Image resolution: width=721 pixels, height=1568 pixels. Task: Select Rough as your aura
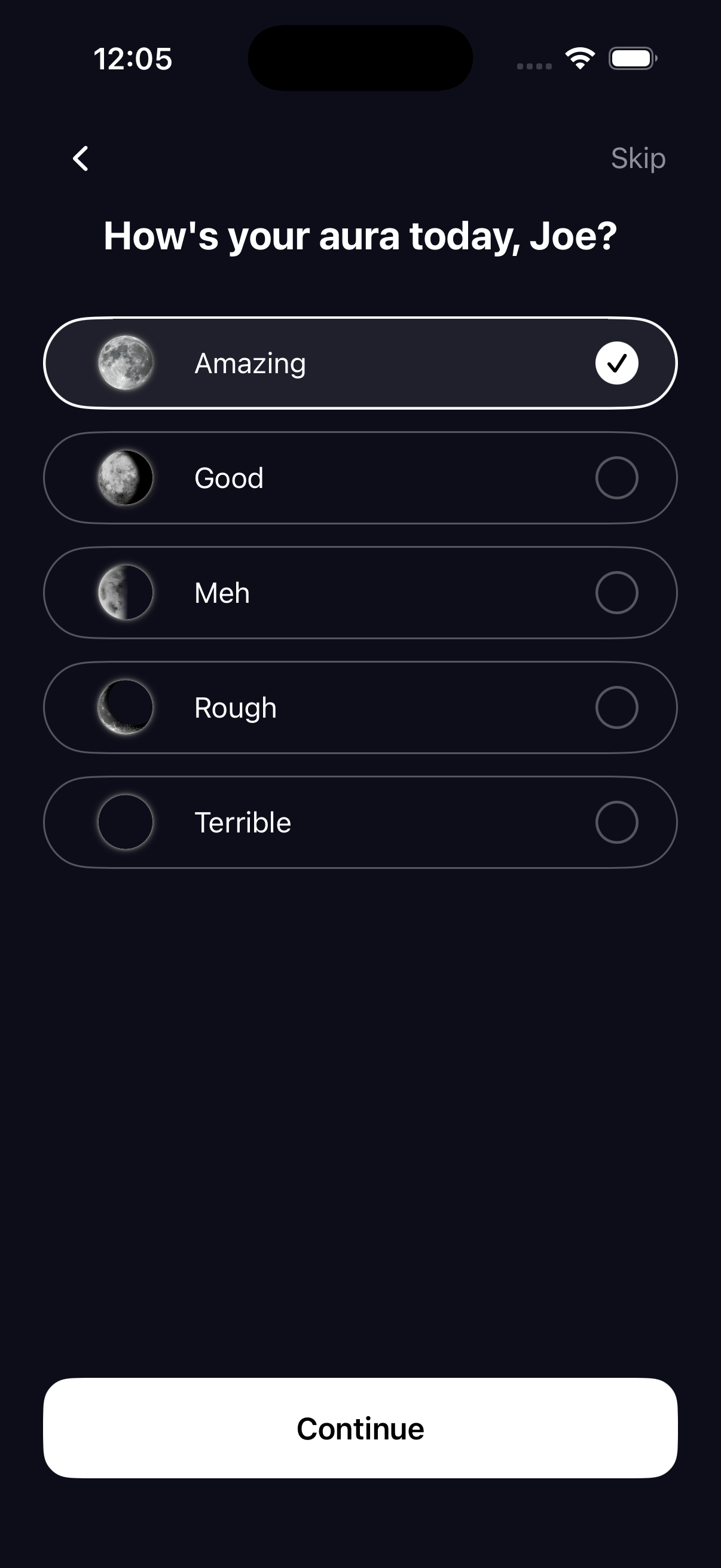click(x=360, y=707)
